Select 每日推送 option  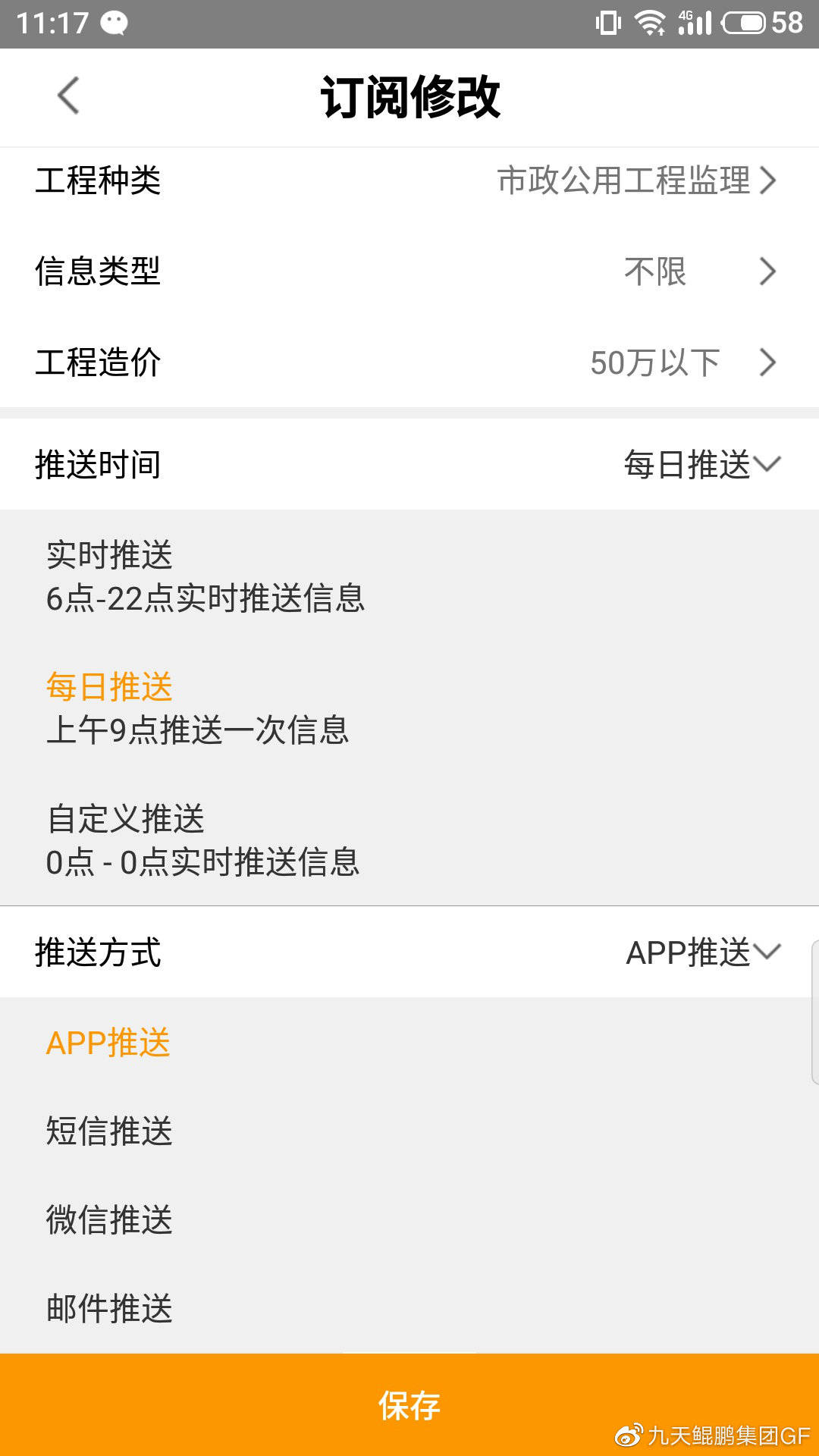pos(409,708)
